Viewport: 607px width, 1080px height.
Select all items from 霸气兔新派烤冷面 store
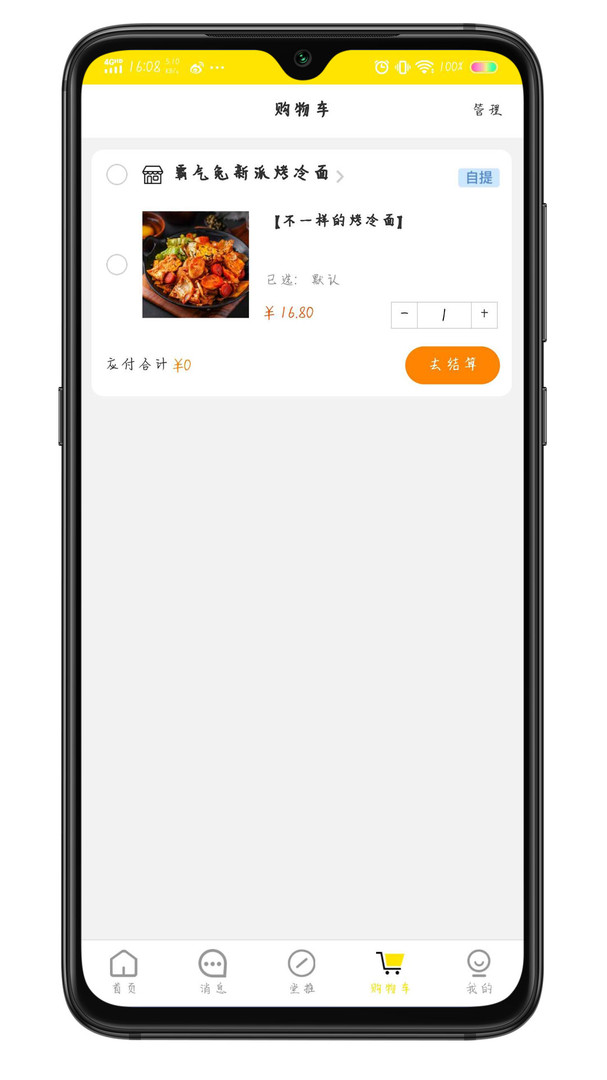(x=117, y=174)
